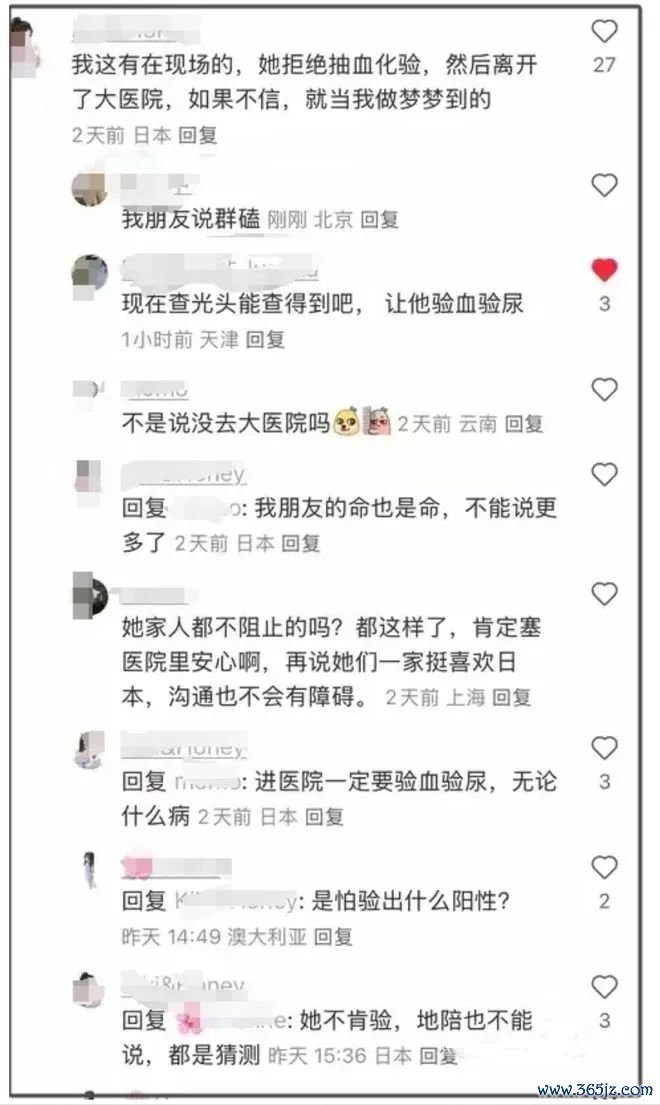Reply to the comment 我朋友的命也是命
The height and width of the screenshot is (1105, 660).
(300, 544)
